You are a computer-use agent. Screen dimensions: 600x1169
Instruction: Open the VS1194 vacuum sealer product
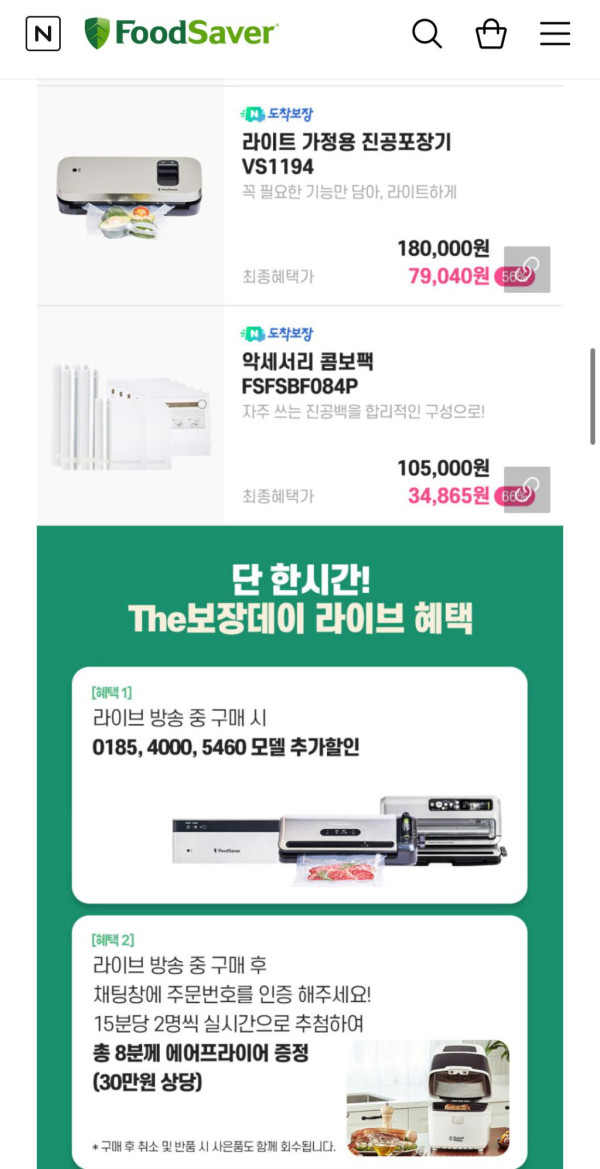pyautogui.click(x=346, y=154)
